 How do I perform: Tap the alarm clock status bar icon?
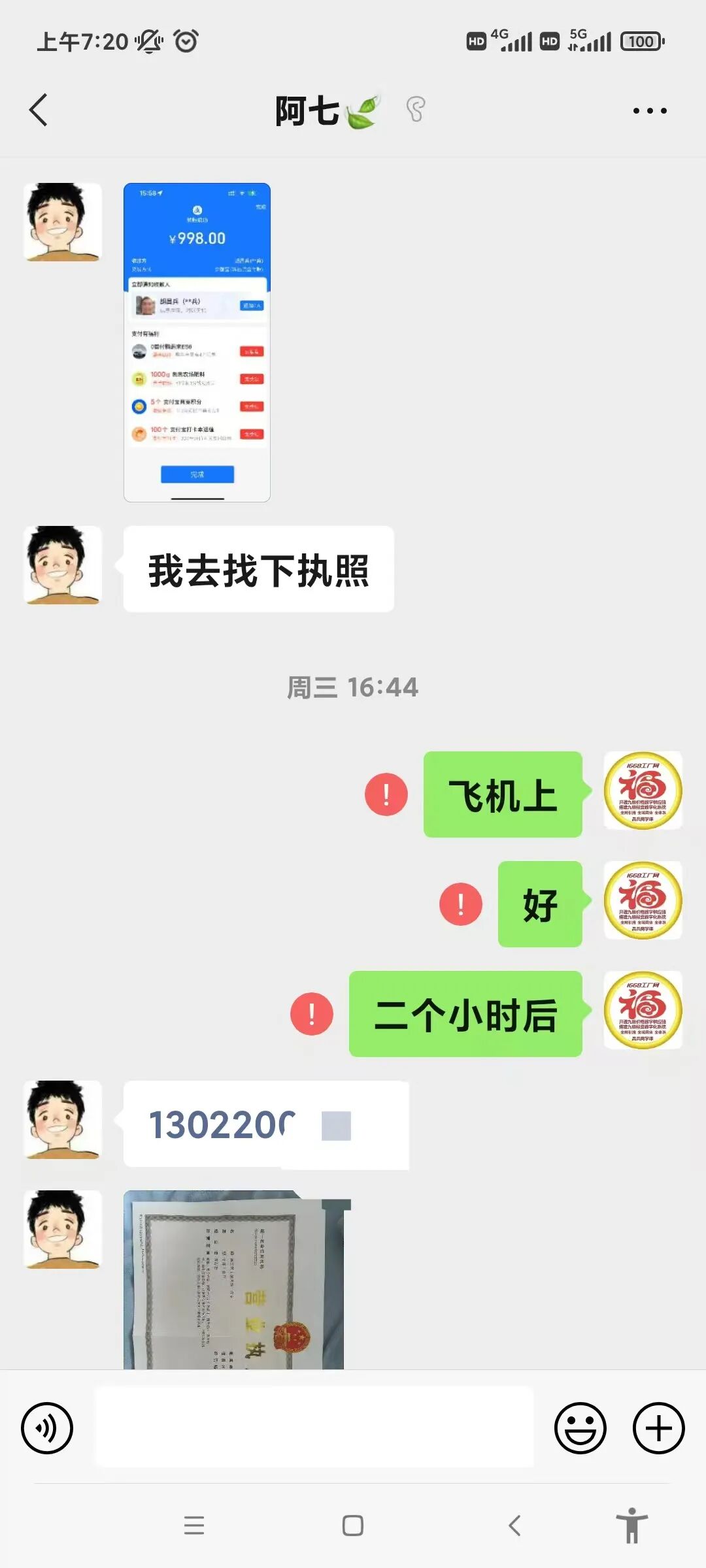click(x=185, y=41)
